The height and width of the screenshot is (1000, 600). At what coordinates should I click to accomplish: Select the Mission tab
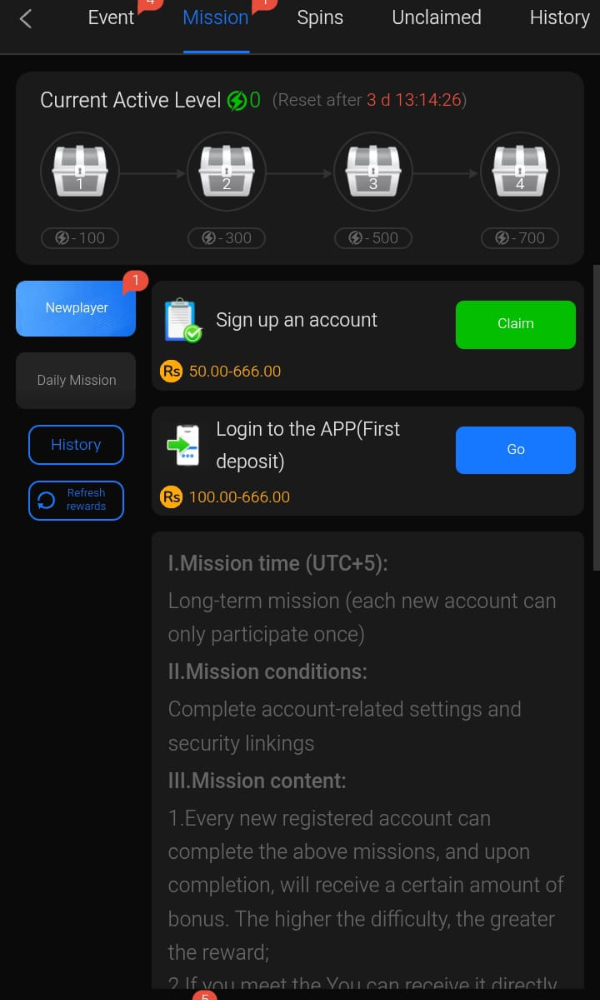coord(215,18)
